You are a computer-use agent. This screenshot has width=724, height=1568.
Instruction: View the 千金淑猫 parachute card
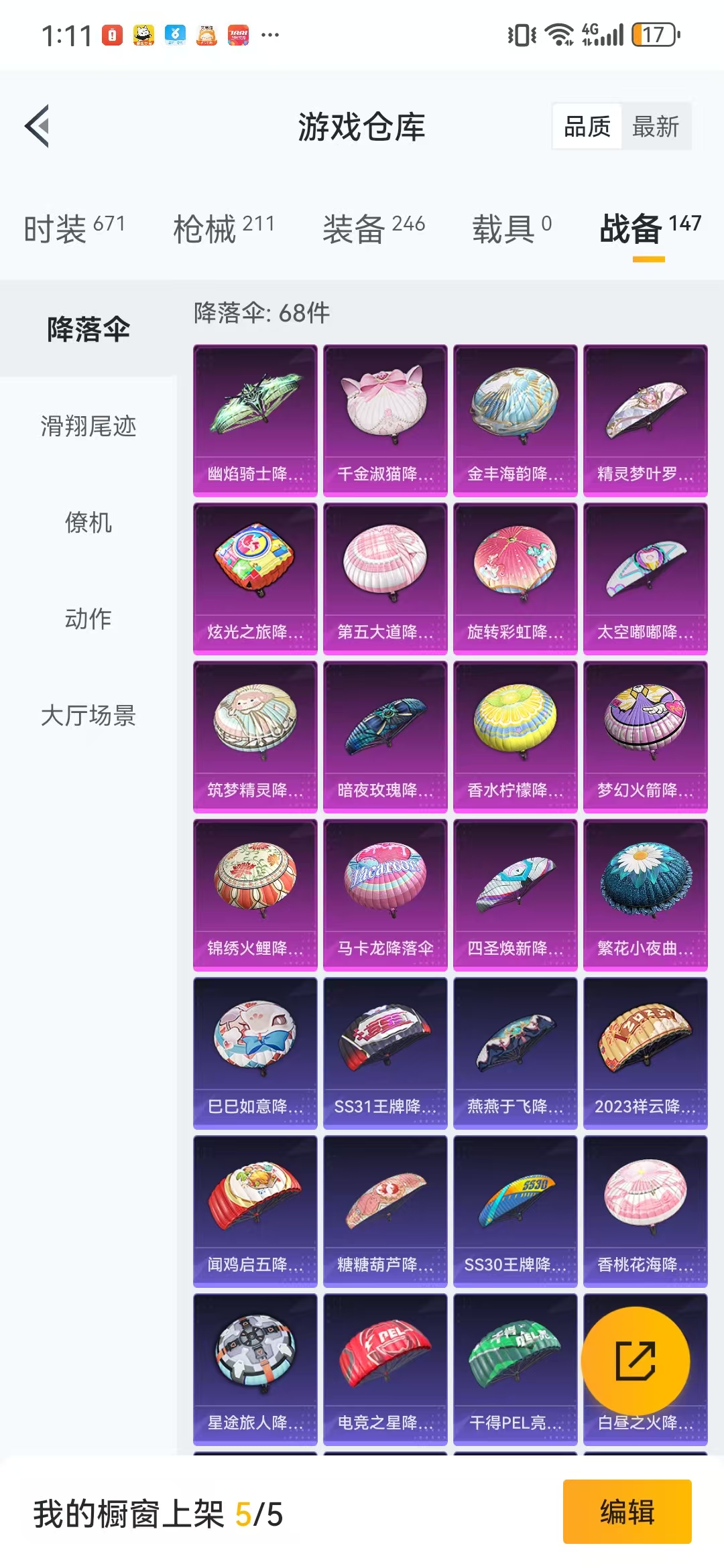[x=385, y=421]
